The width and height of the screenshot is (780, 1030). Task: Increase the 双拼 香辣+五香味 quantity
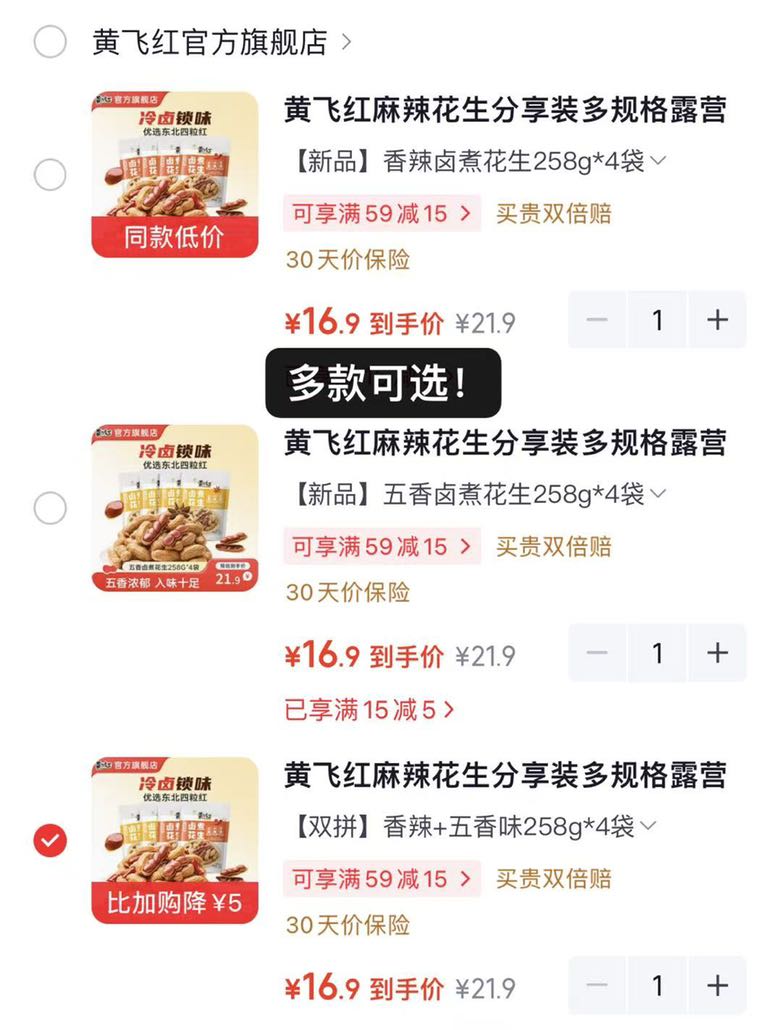point(717,985)
